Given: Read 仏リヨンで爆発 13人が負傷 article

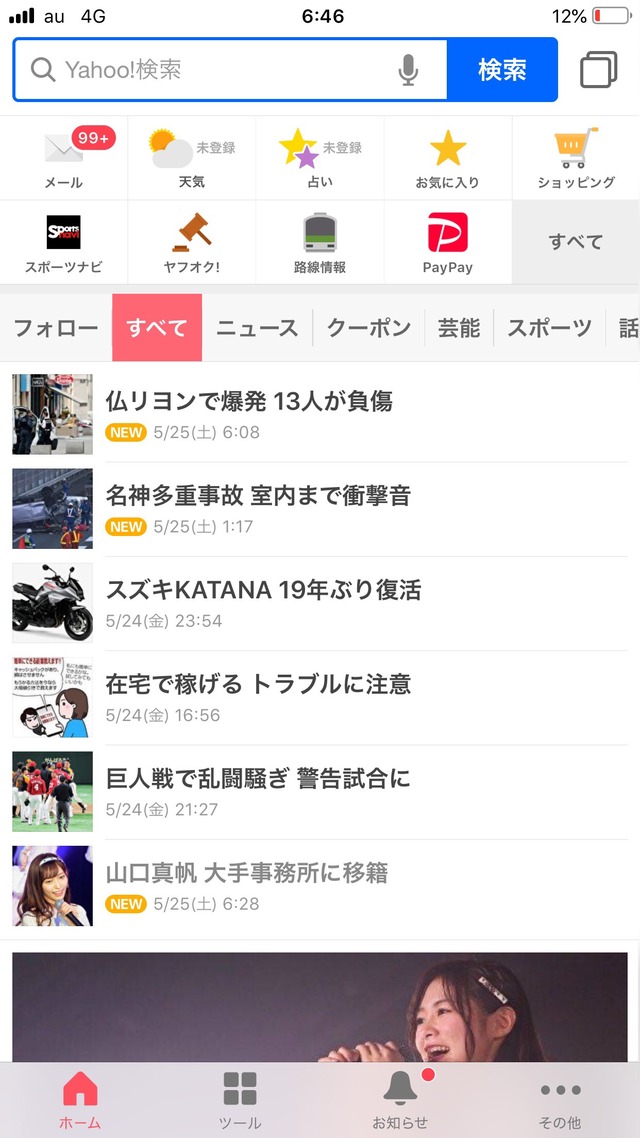Looking at the screenshot, I should [x=249, y=401].
